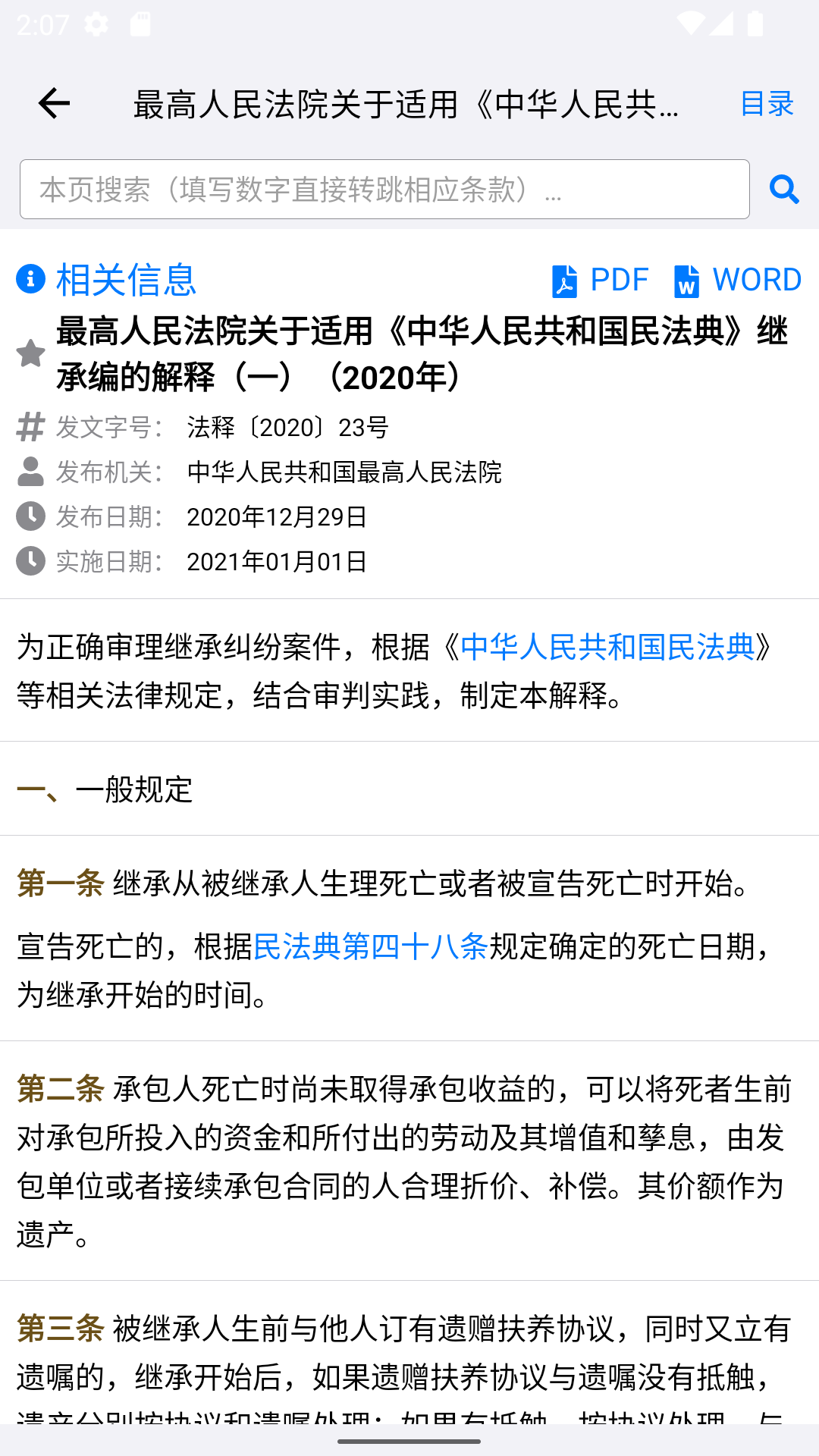Focus the 本页搜索 search field
The width and height of the screenshot is (819, 1456).
pyautogui.click(x=384, y=190)
